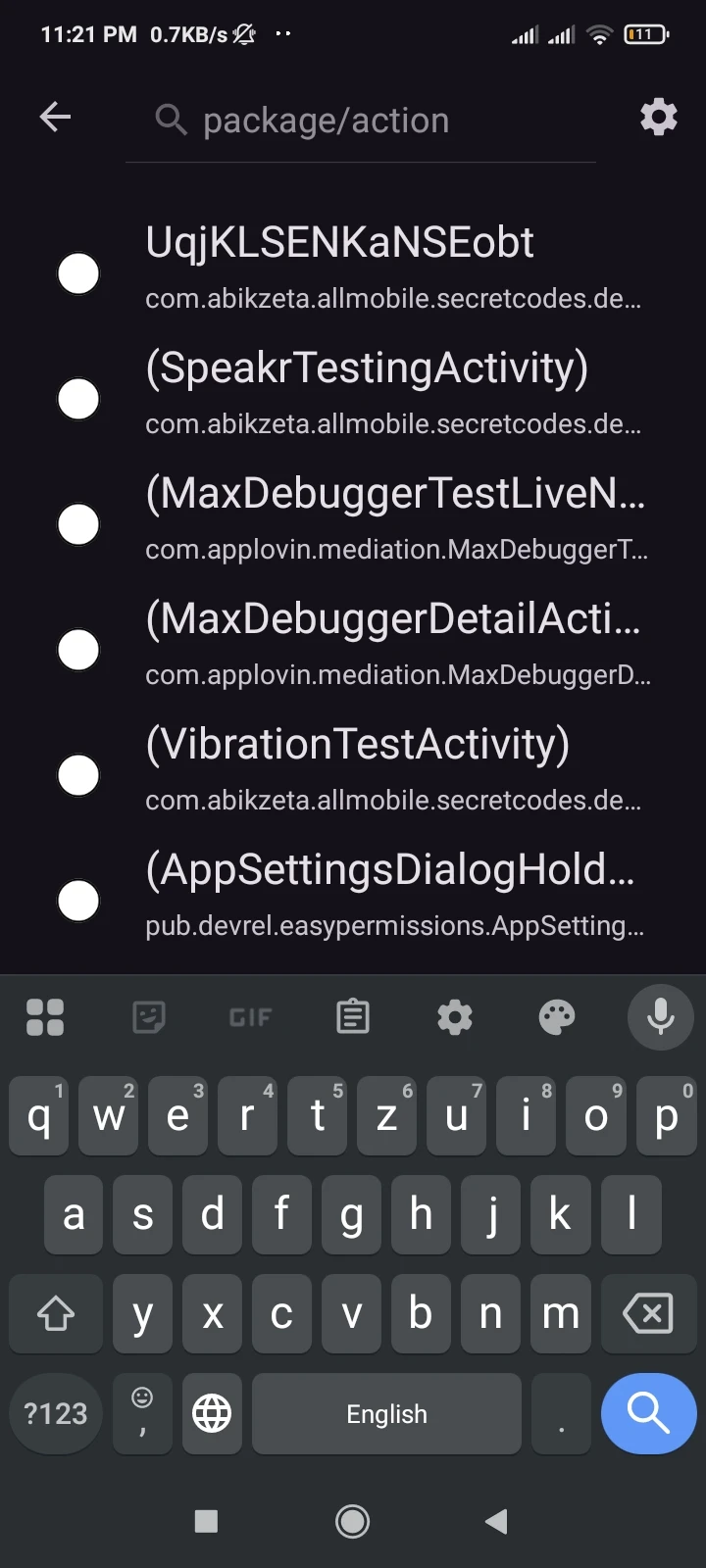Tap the microphone icon for voice input
This screenshot has height=1568, width=706.
click(x=660, y=1017)
